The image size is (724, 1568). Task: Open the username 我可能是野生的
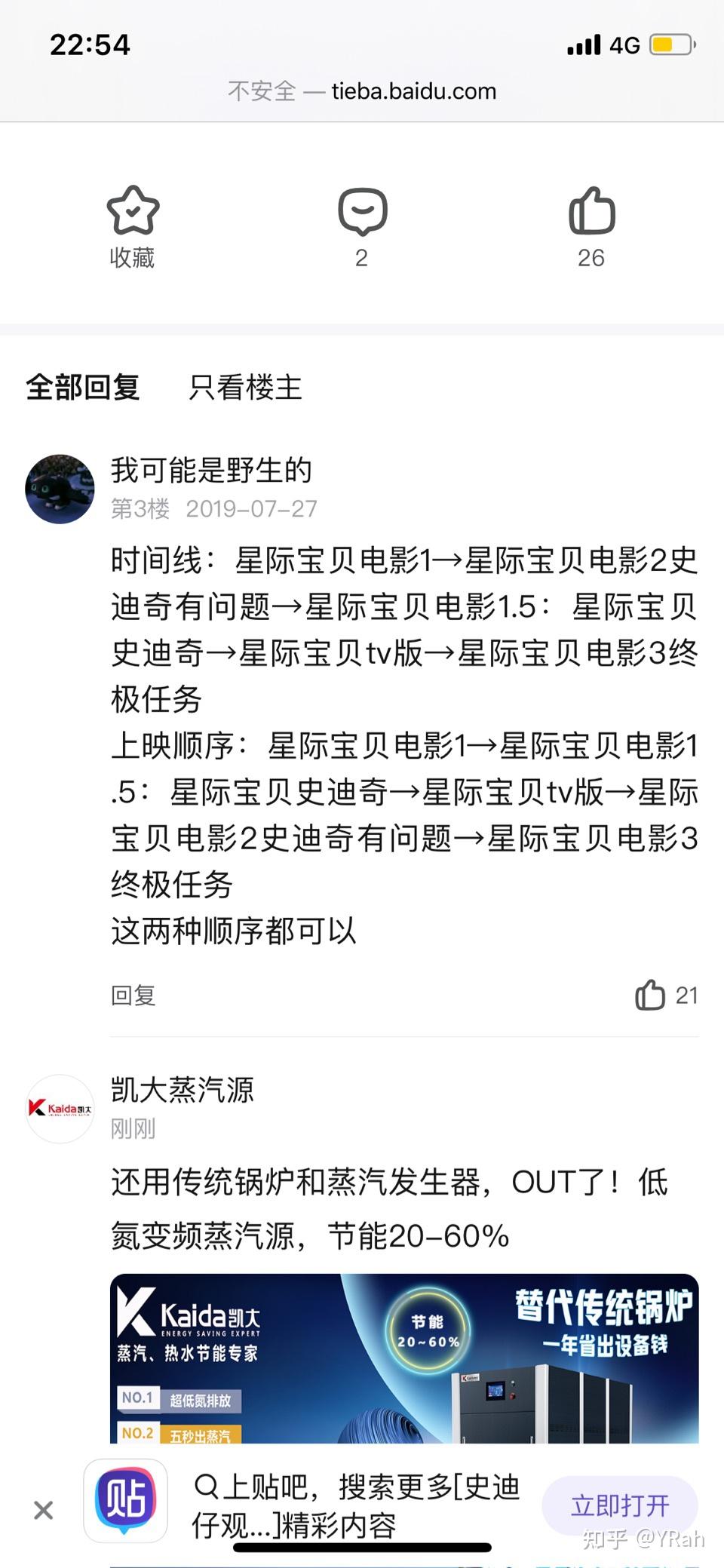[x=211, y=470]
